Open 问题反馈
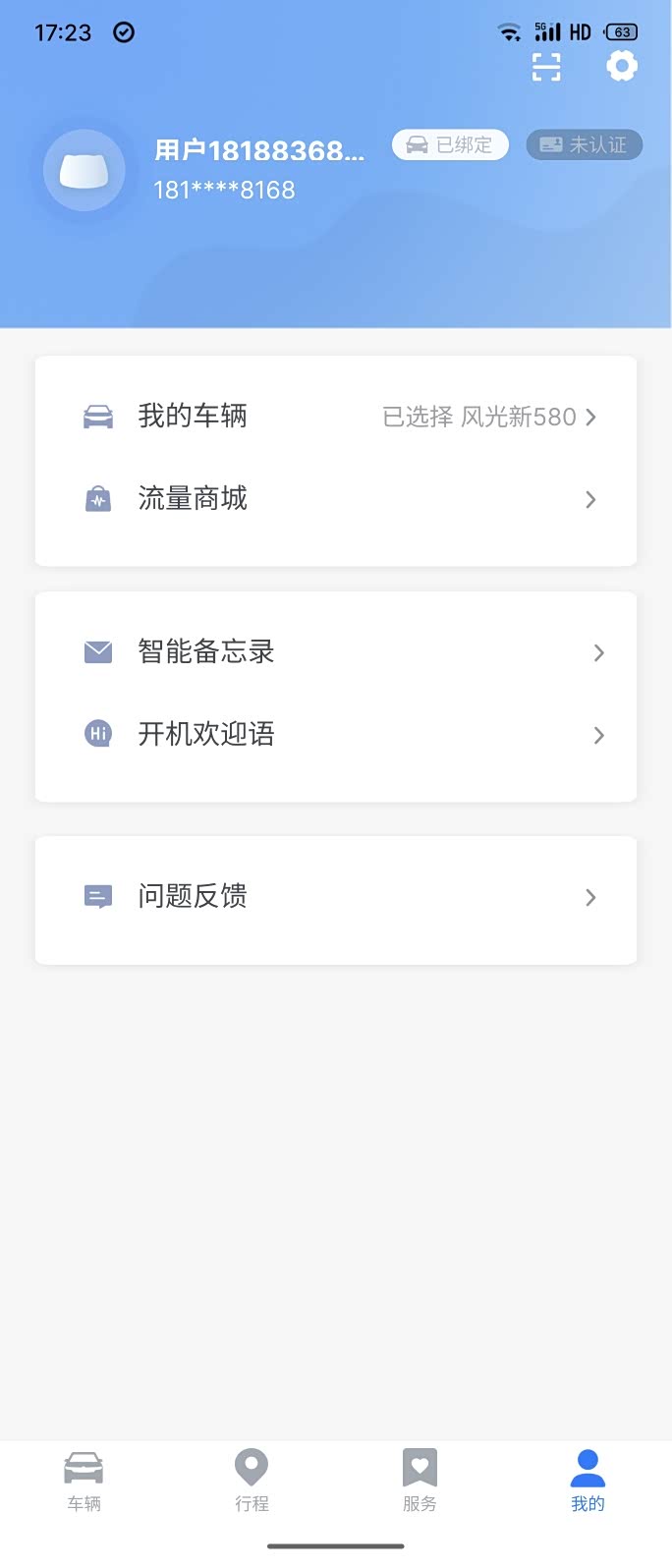The image size is (672, 1568). [x=336, y=897]
